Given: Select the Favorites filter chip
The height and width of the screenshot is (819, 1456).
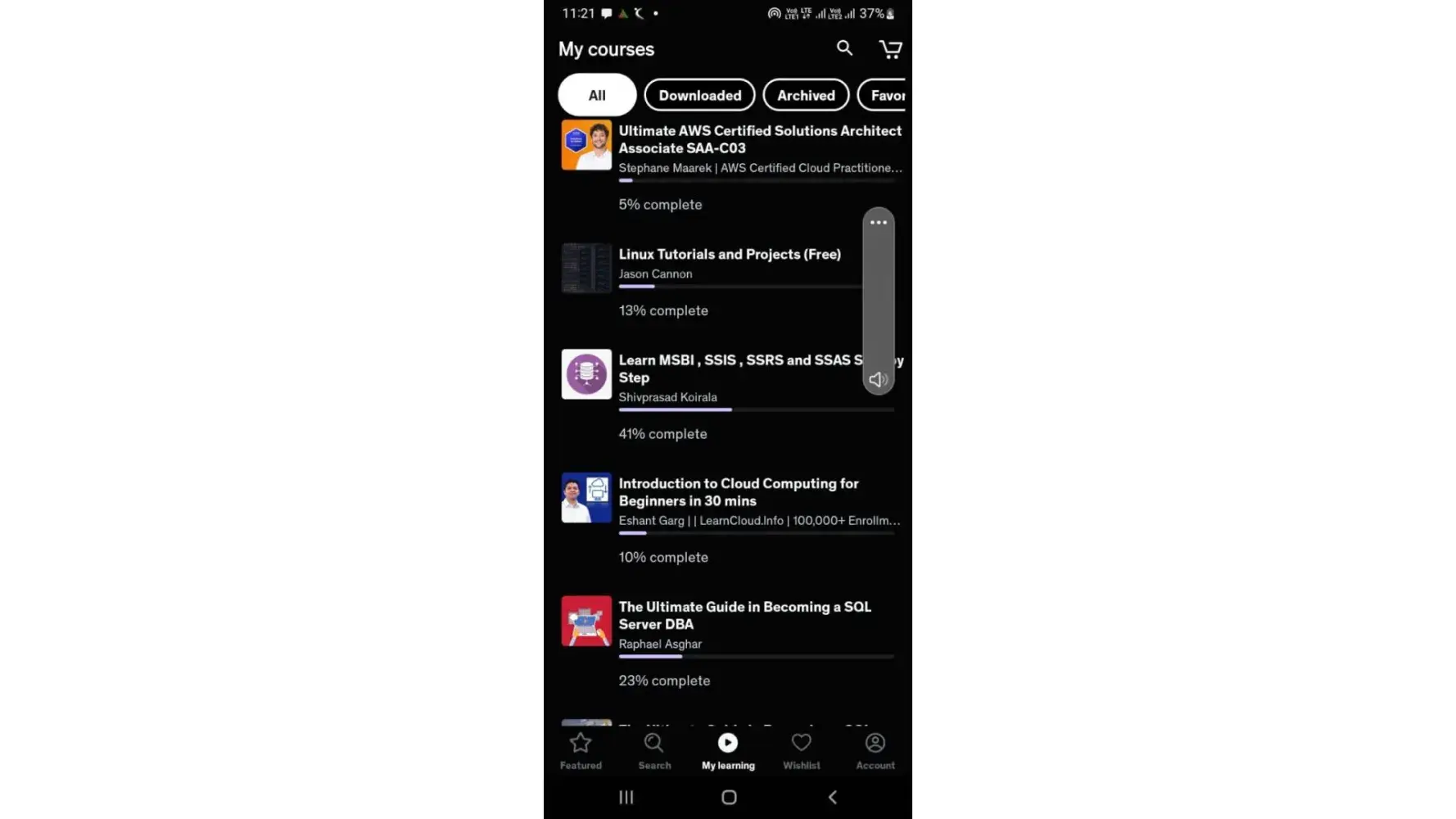Looking at the screenshot, I should coord(884,95).
